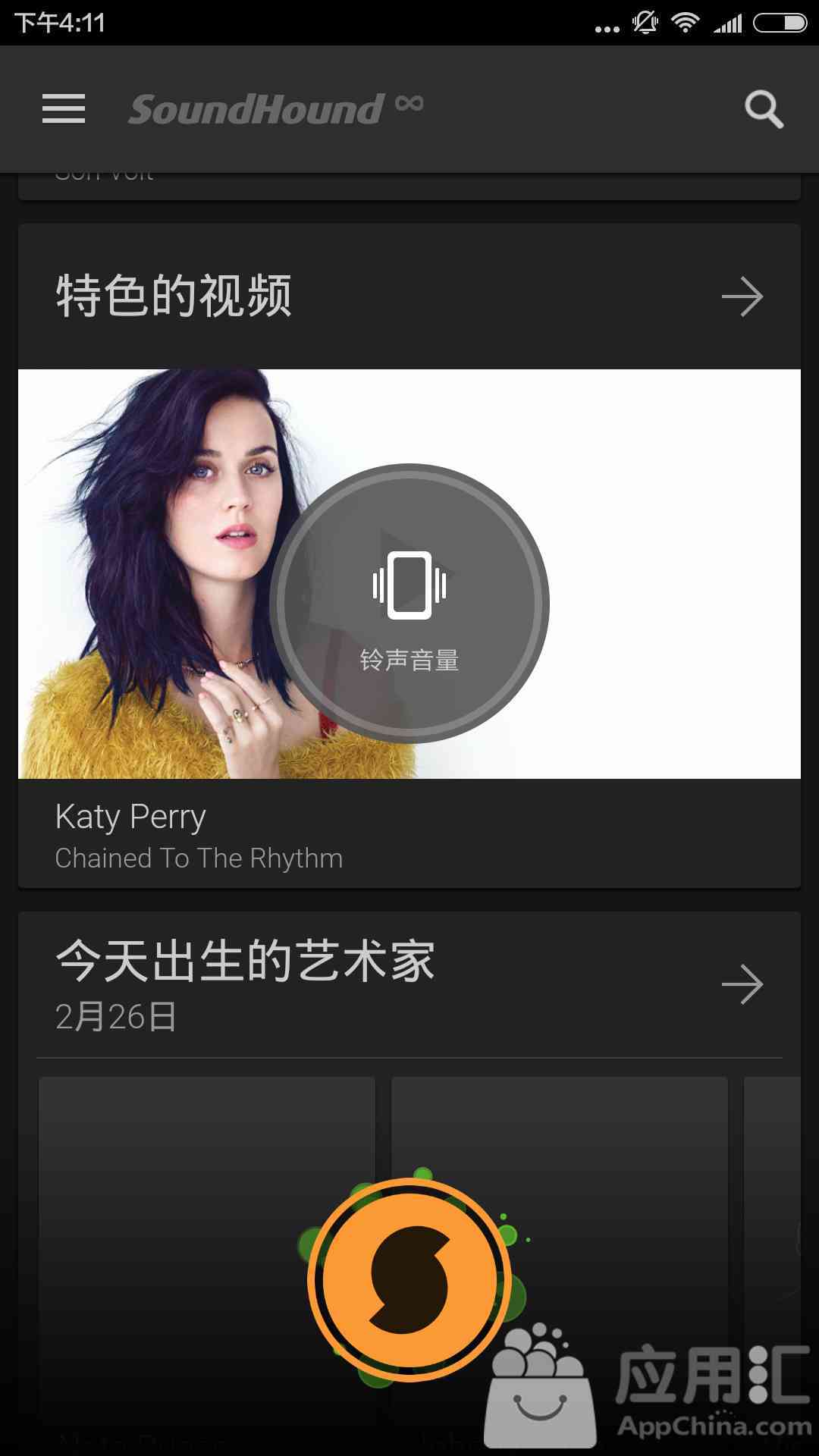Image resolution: width=819 pixels, height=1456 pixels.
Task: Tap the orange SoundHound listen button
Action: point(409,1280)
